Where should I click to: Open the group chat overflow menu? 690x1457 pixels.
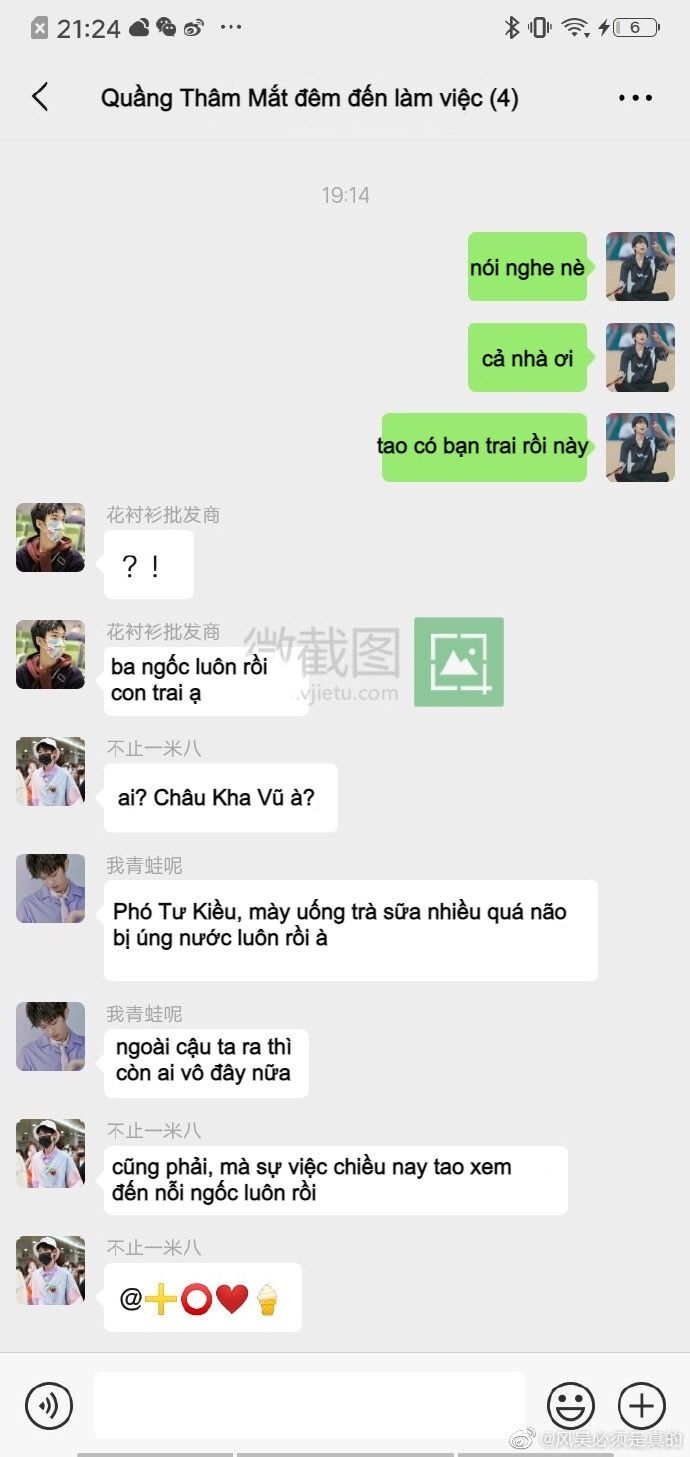pos(635,98)
